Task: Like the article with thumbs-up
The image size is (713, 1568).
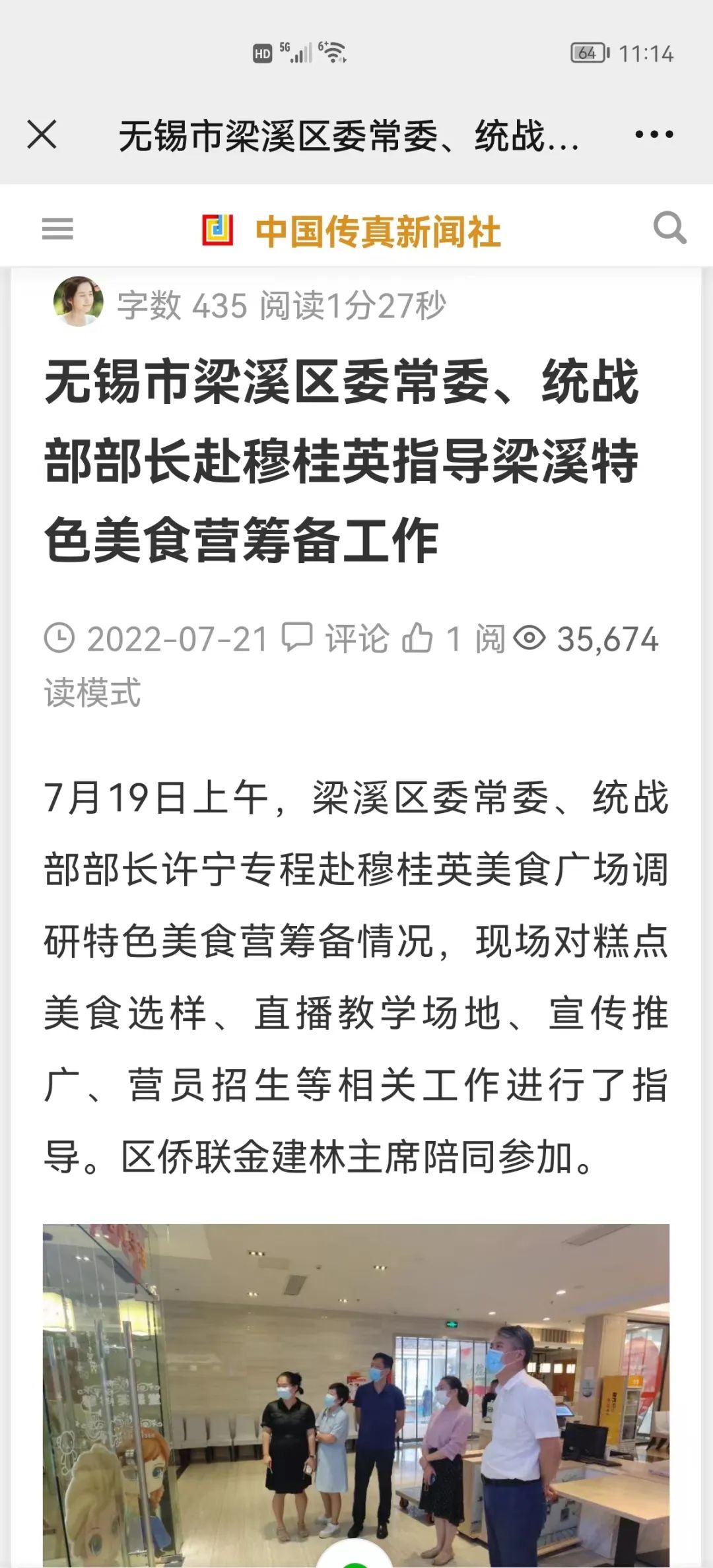Action: coord(432,639)
